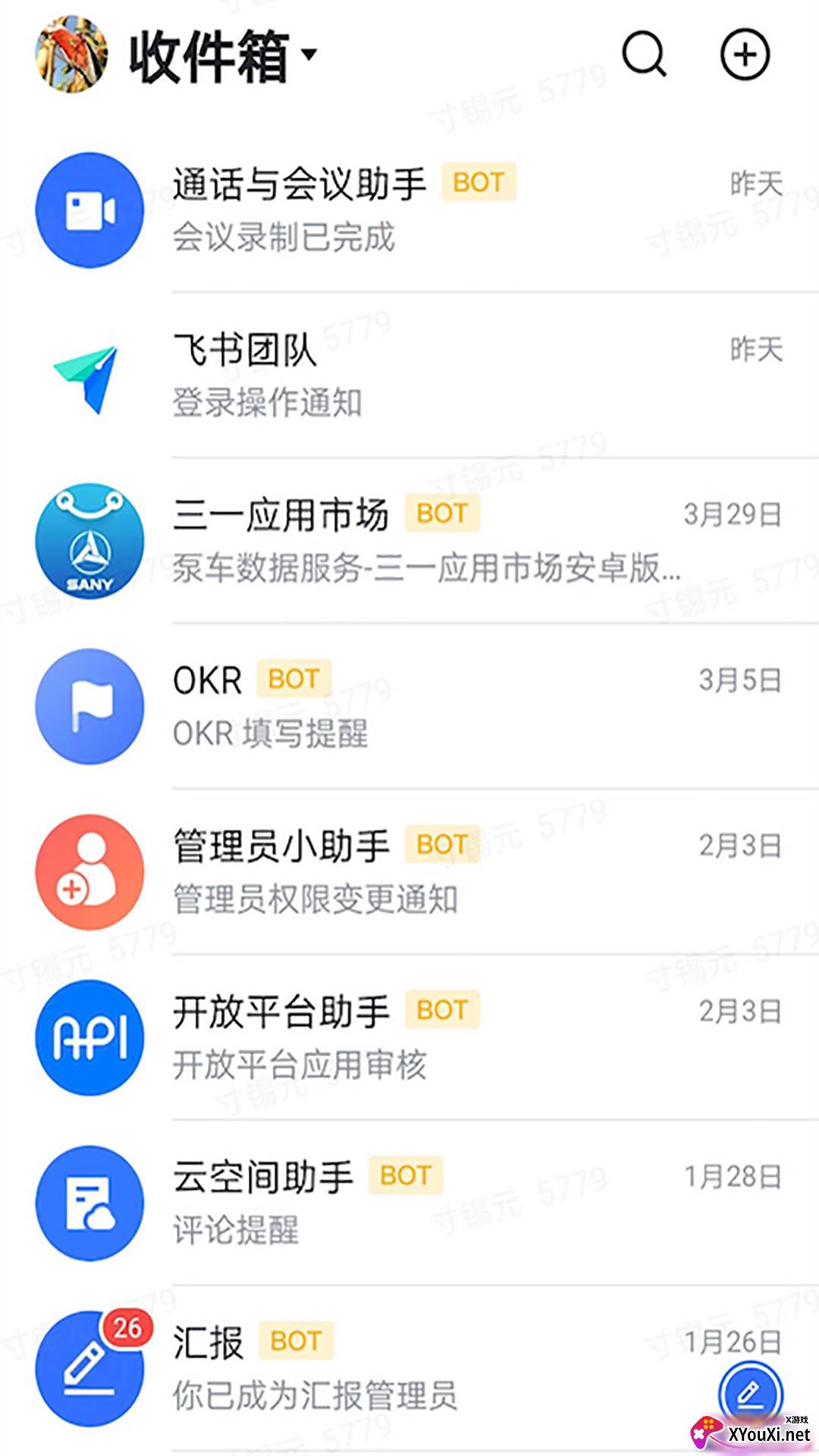Click the plus icon to create new
The width and height of the screenshot is (819, 1456).
coord(745,55)
